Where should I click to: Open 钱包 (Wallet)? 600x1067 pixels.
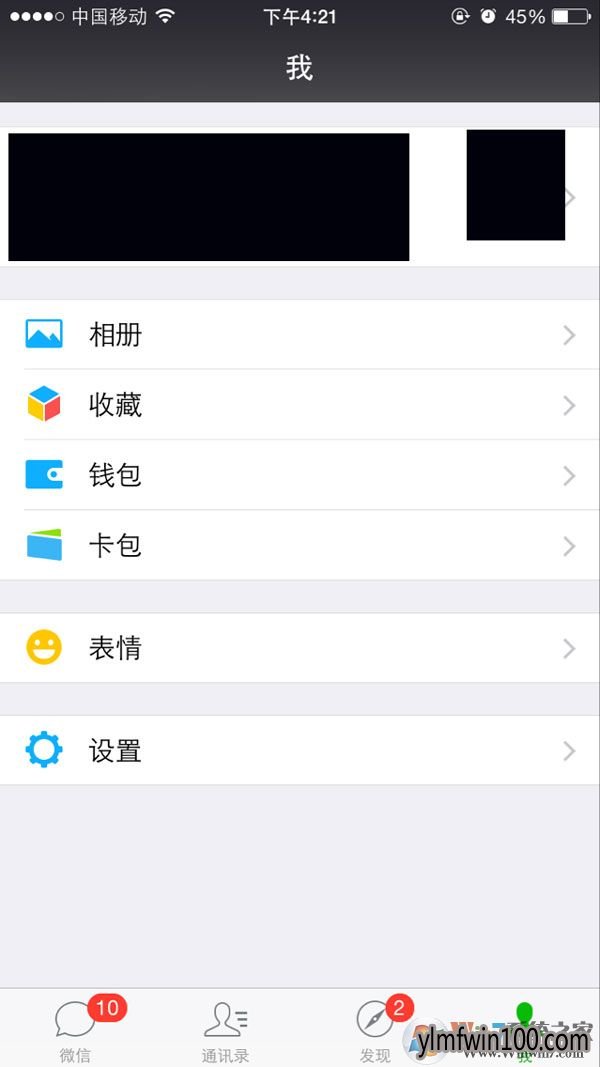(x=299, y=475)
